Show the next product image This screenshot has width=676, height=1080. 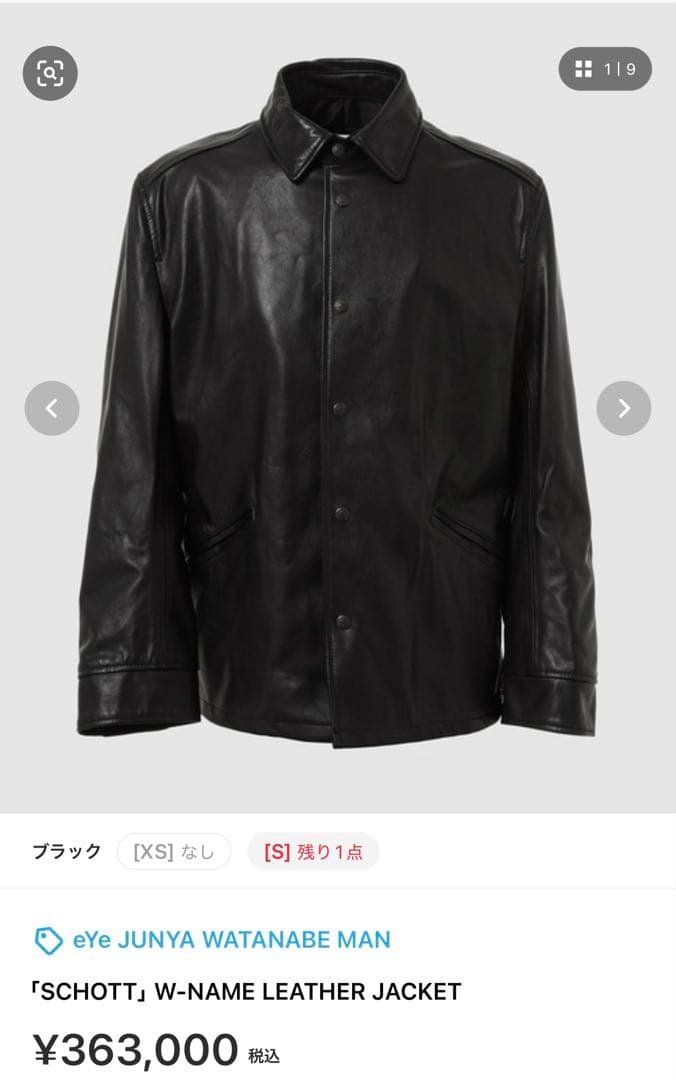click(623, 408)
